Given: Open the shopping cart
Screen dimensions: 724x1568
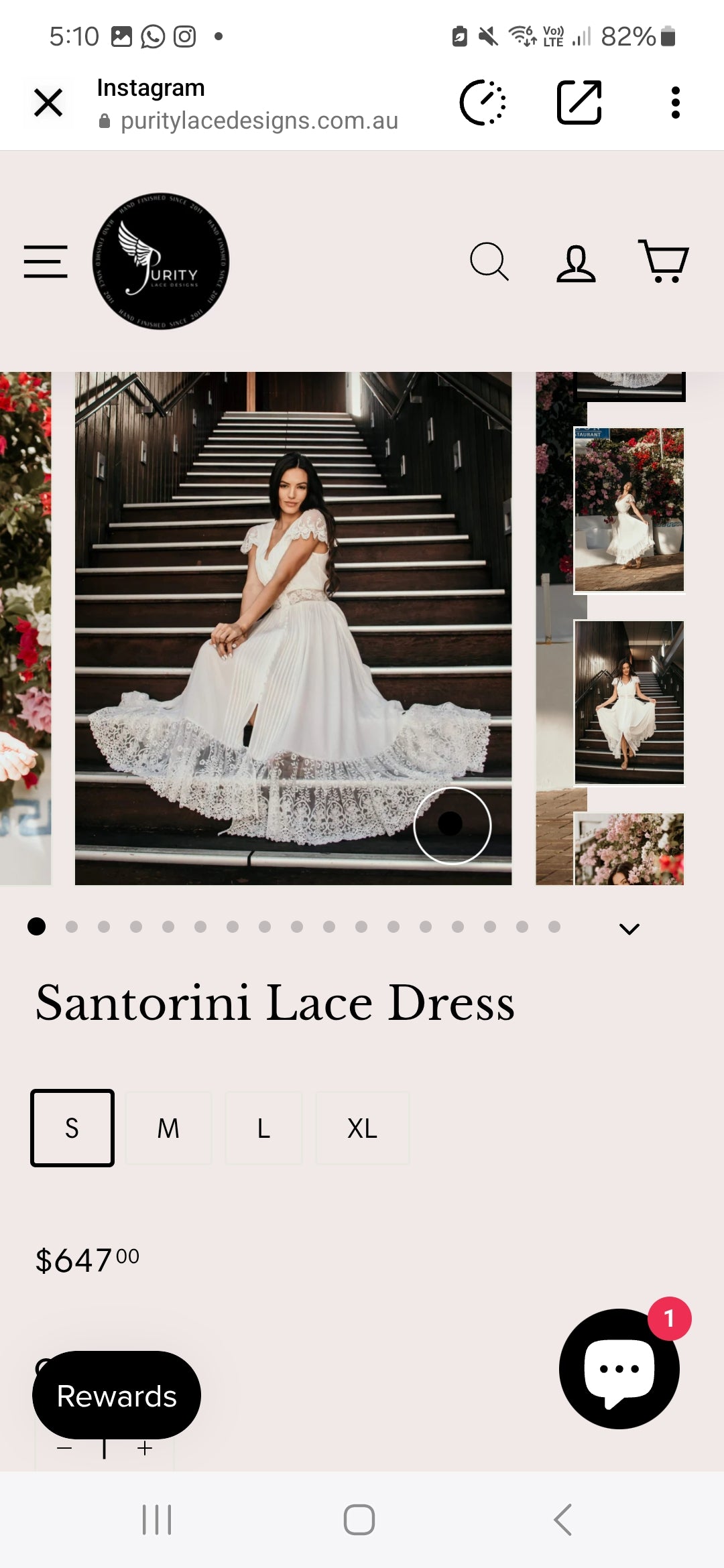Looking at the screenshot, I should coord(663,261).
